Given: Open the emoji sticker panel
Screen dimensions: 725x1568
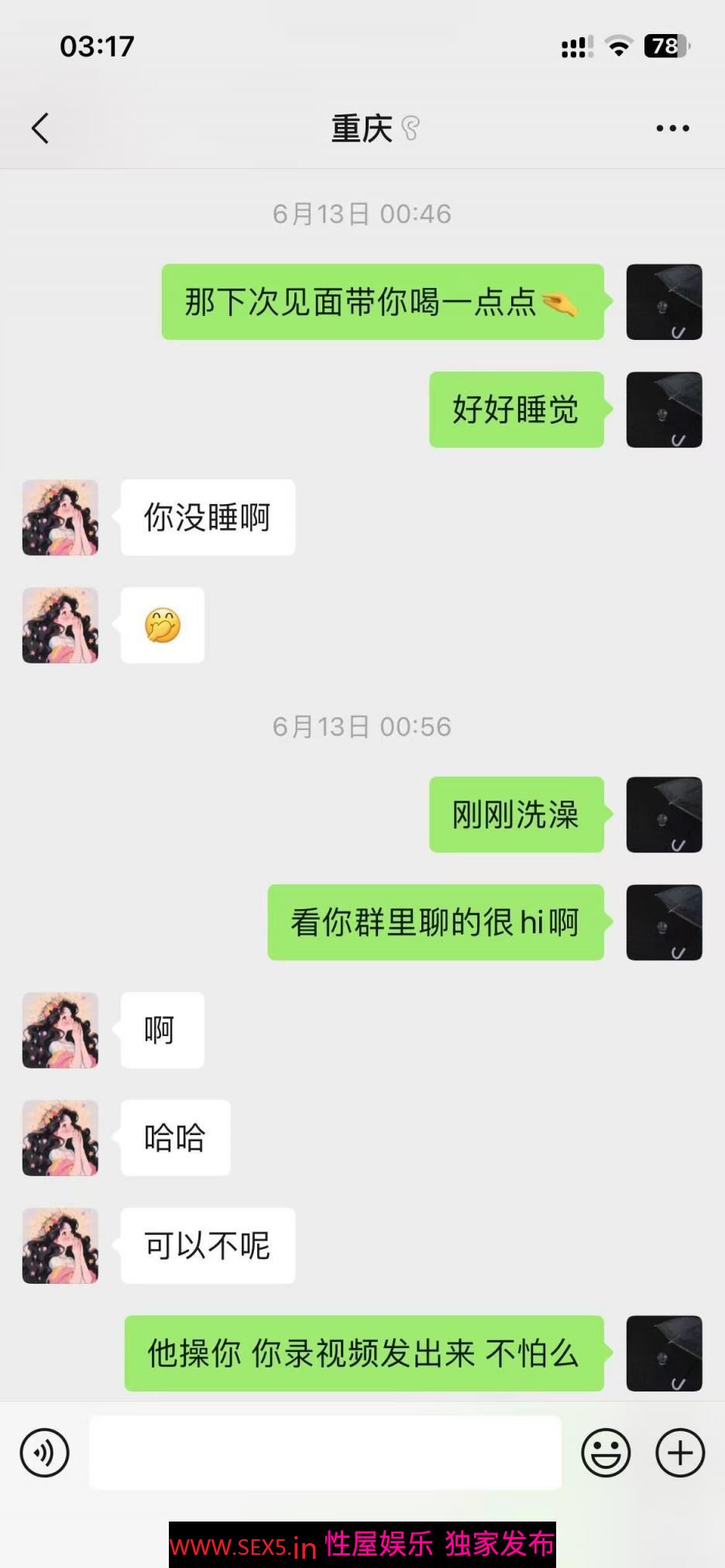Looking at the screenshot, I should (606, 1453).
